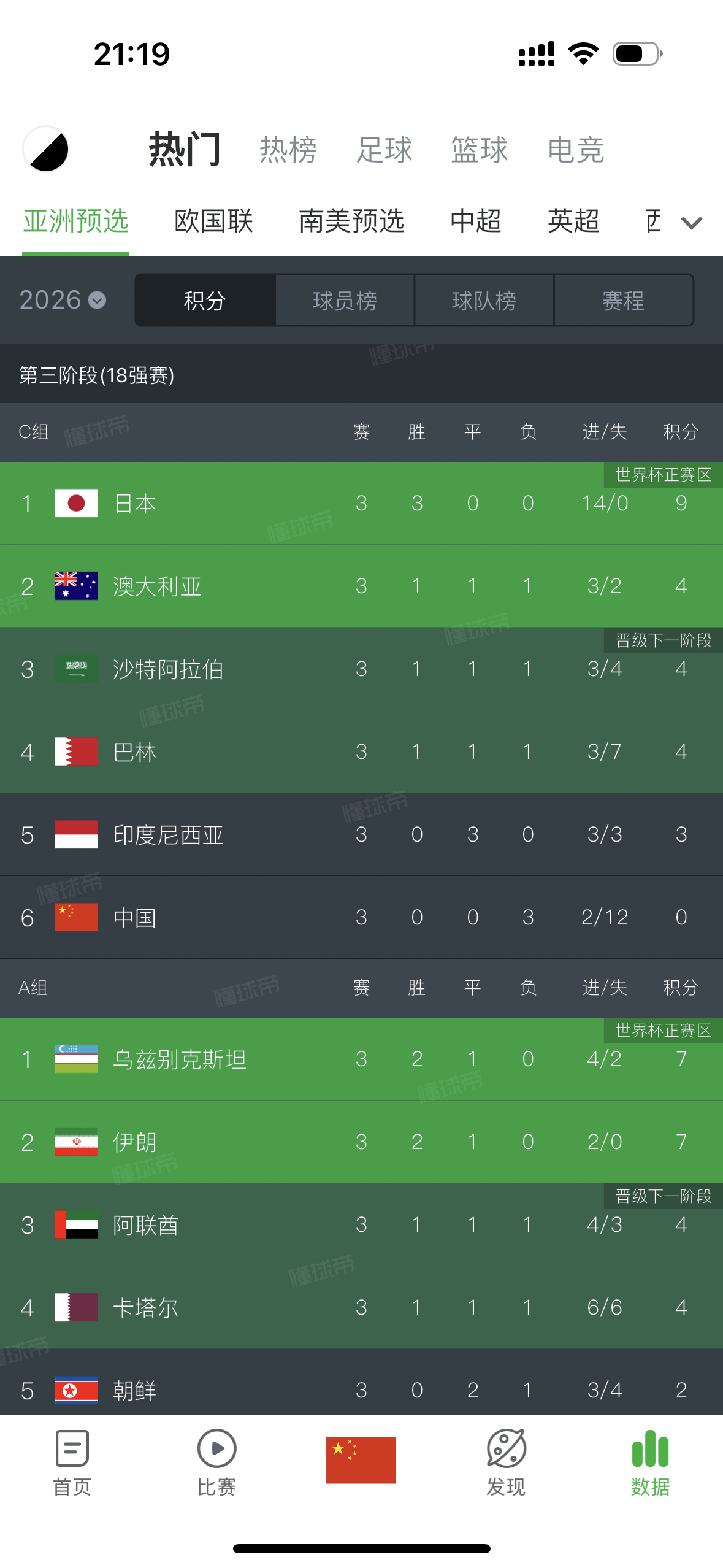Select the 欧国联 league tab
723x1568 pixels.
click(x=213, y=221)
